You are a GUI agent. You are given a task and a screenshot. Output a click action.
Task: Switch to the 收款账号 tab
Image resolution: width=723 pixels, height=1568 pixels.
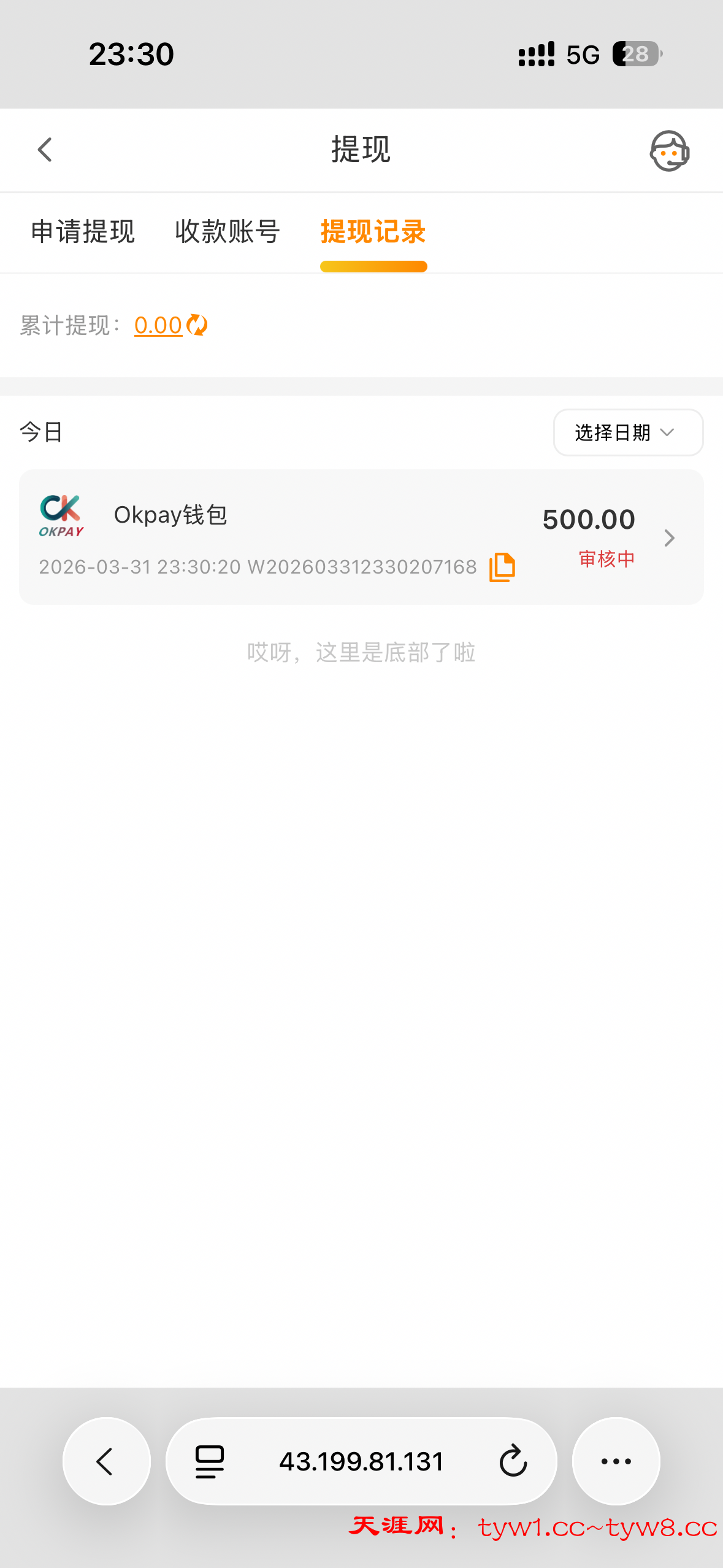point(228,232)
